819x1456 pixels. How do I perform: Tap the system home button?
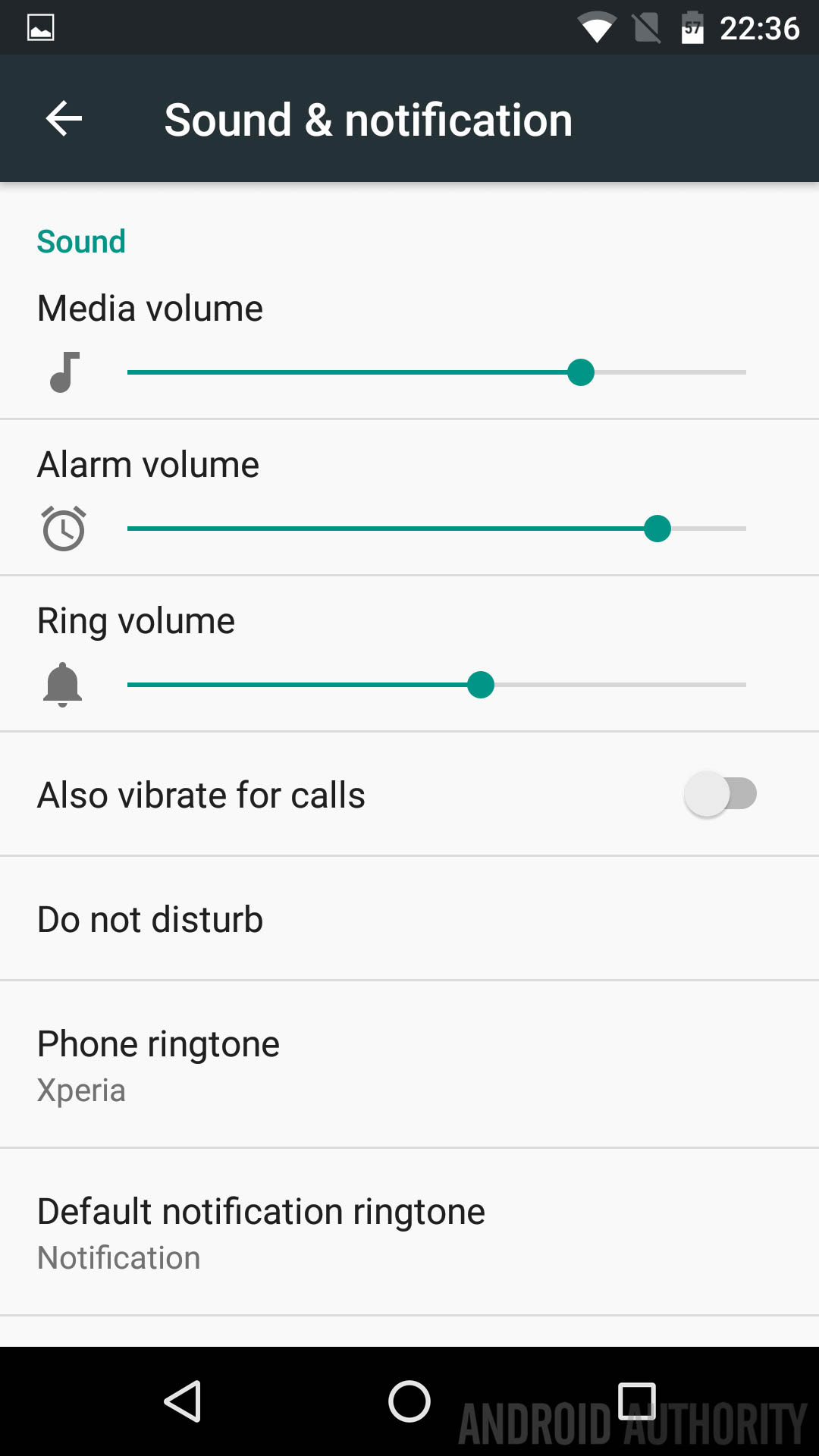tap(409, 1401)
